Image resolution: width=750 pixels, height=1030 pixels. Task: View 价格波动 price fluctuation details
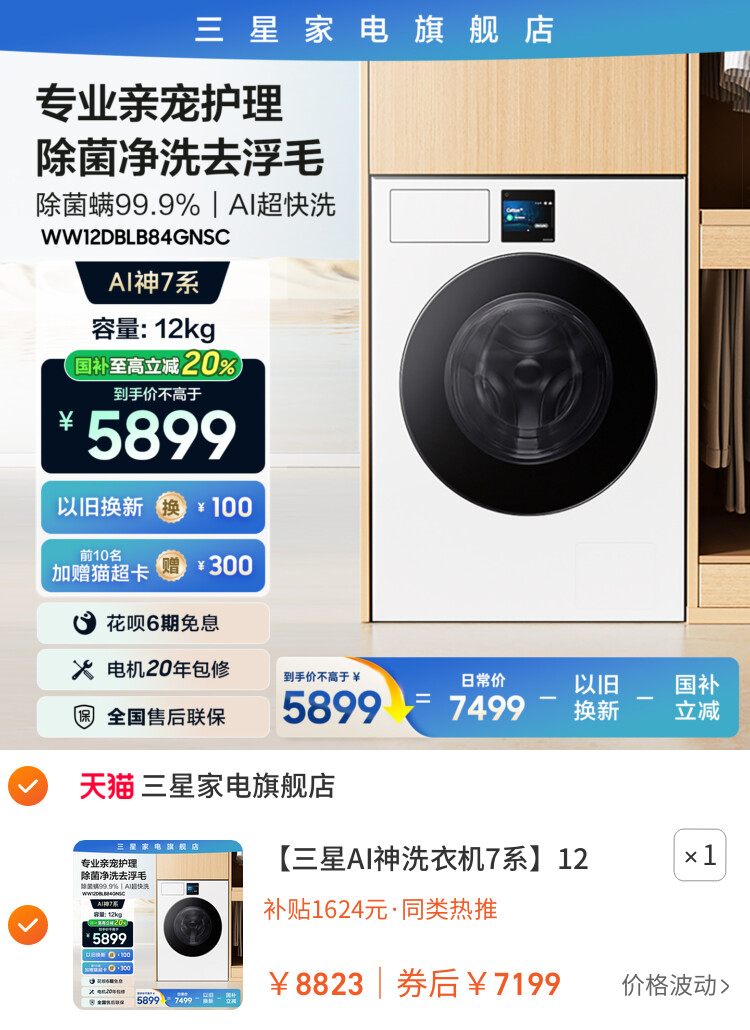click(x=675, y=985)
